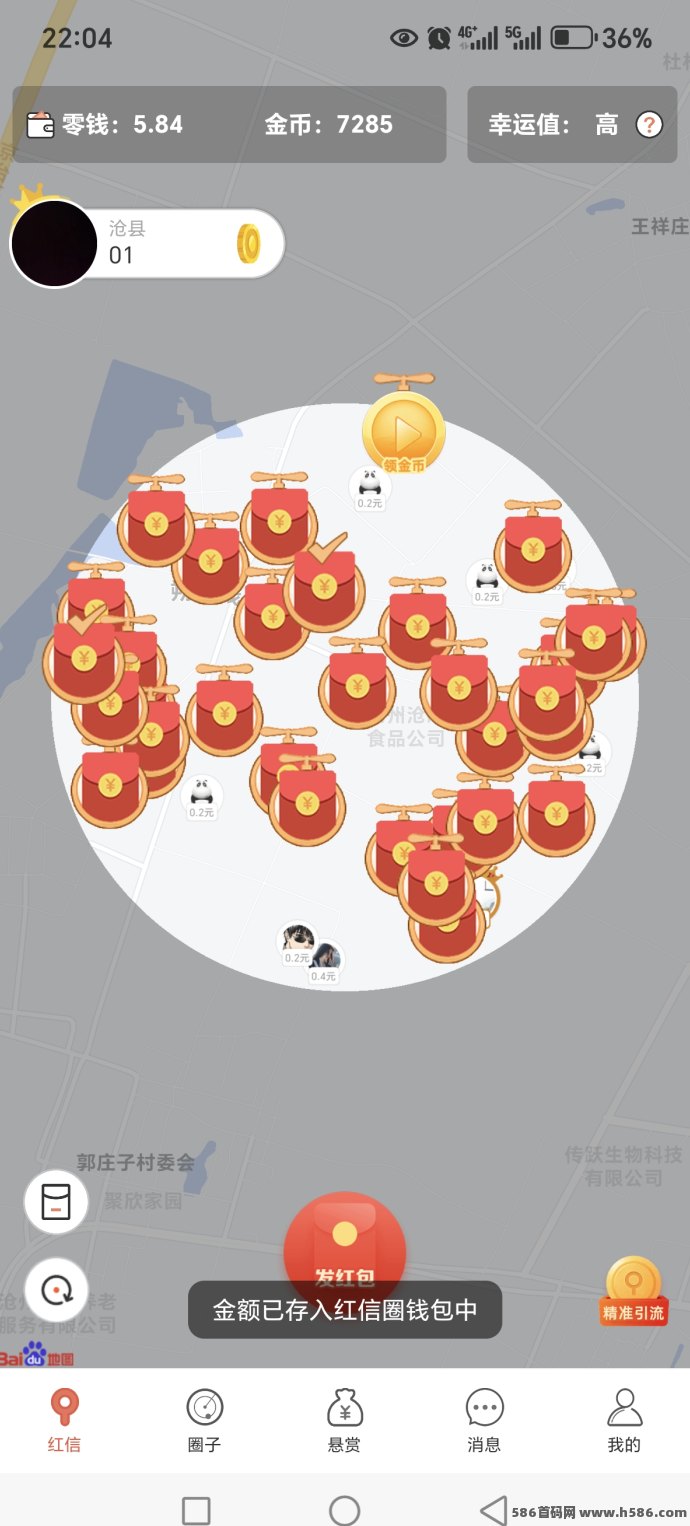Open the 0.4元 user avatar marker
The image size is (690, 1526).
pyautogui.click(x=324, y=960)
